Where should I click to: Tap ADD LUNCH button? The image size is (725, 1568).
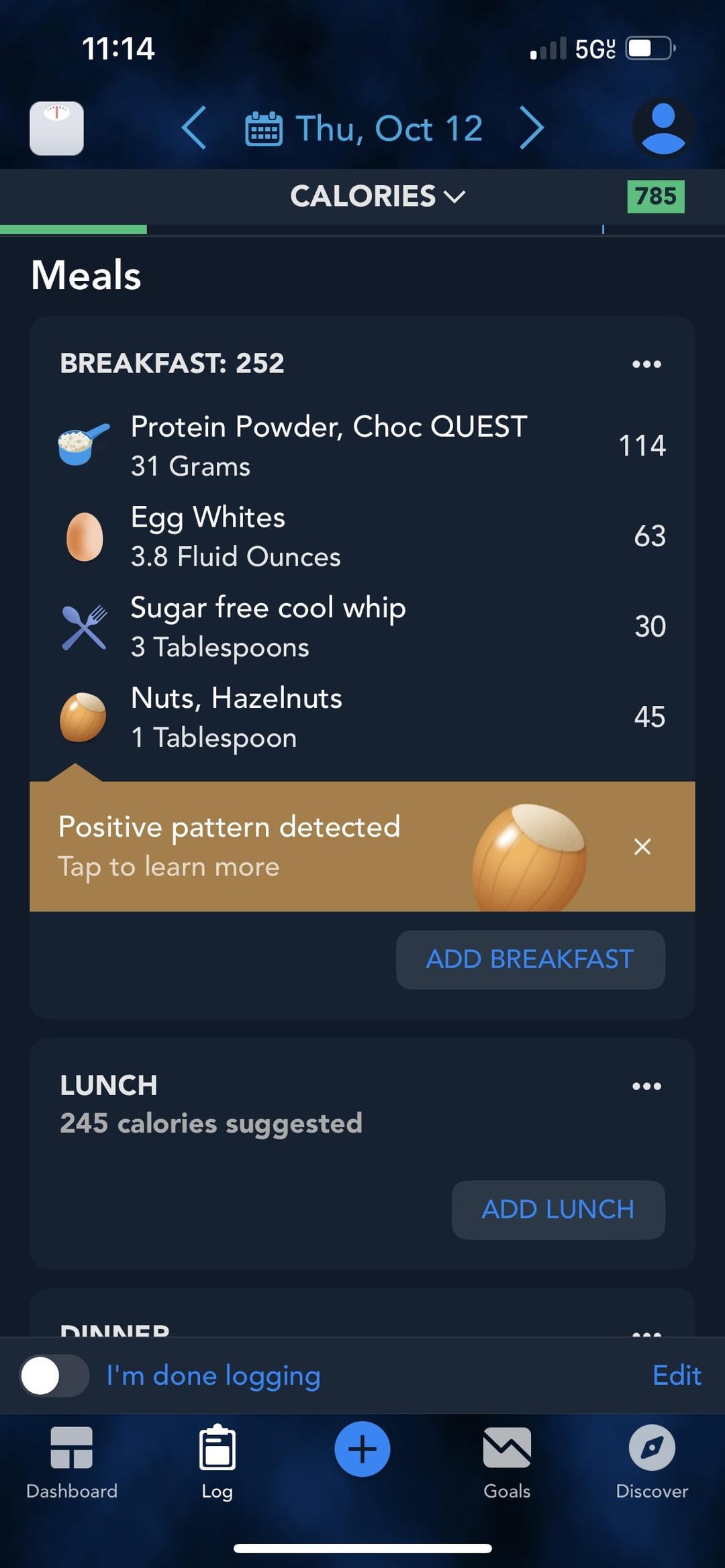point(559,1210)
